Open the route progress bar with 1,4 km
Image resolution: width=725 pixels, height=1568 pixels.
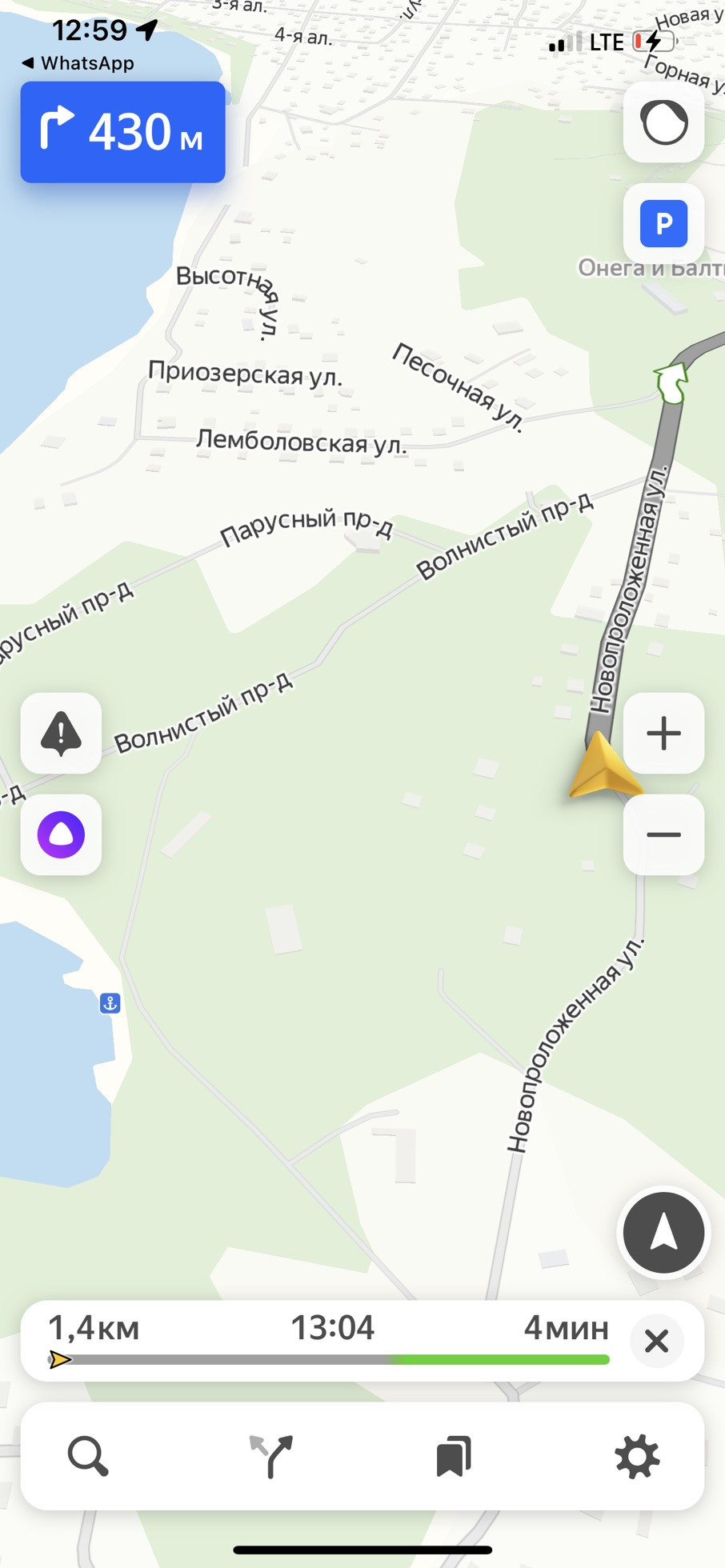[x=328, y=1341]
